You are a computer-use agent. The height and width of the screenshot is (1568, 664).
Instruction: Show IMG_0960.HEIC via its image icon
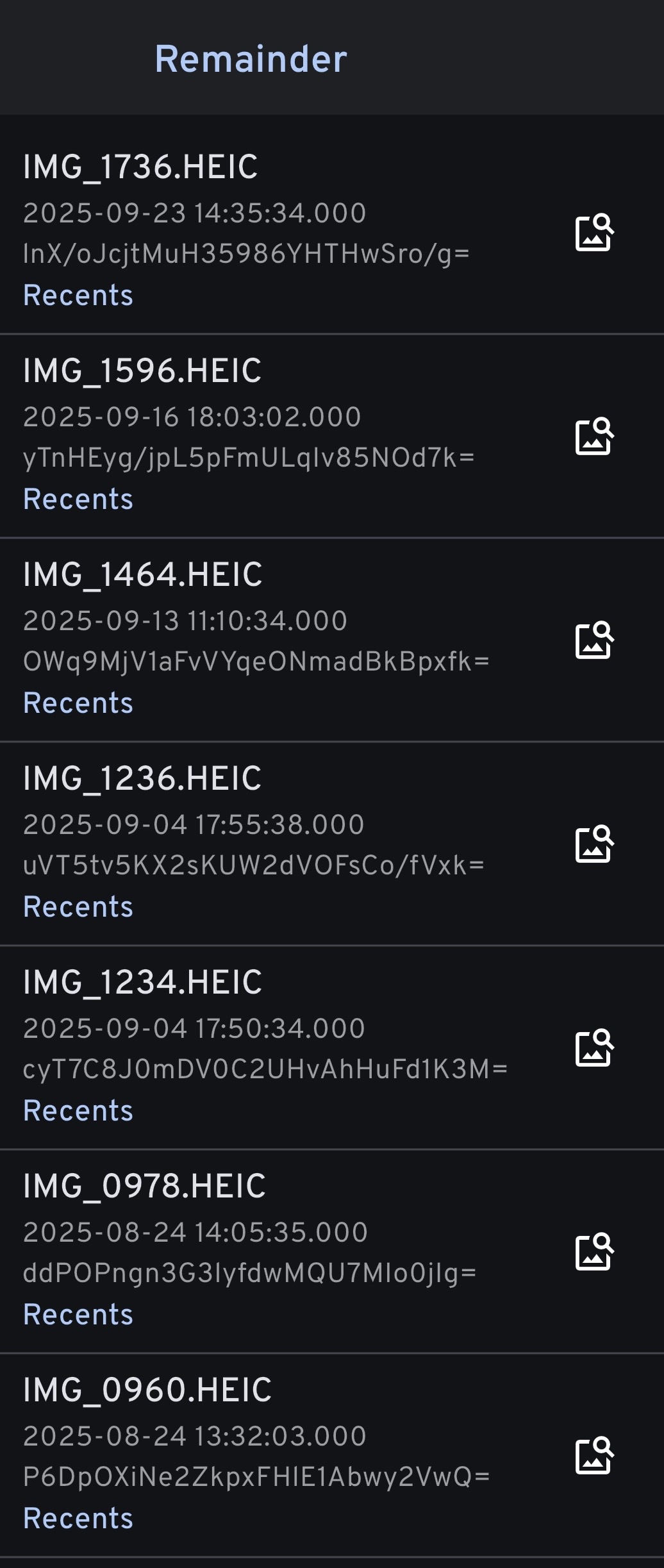click(x=594, y=1456)
